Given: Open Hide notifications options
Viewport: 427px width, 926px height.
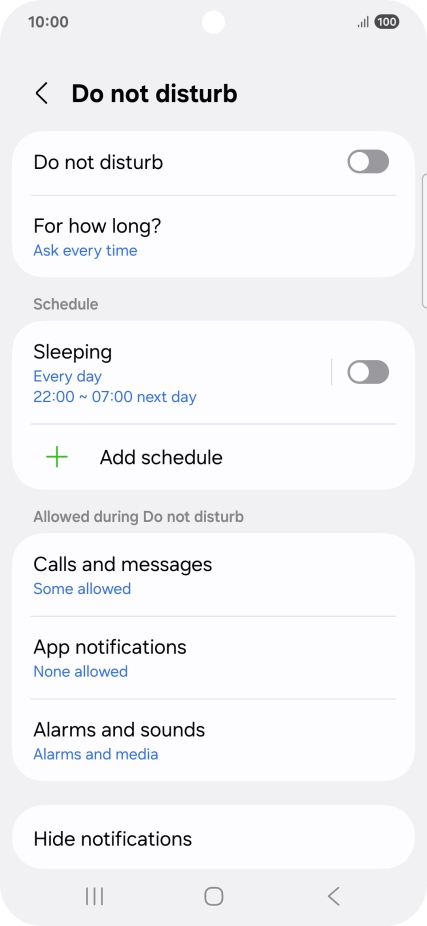Looking at the screenshot, I should [x=213, y=837].
